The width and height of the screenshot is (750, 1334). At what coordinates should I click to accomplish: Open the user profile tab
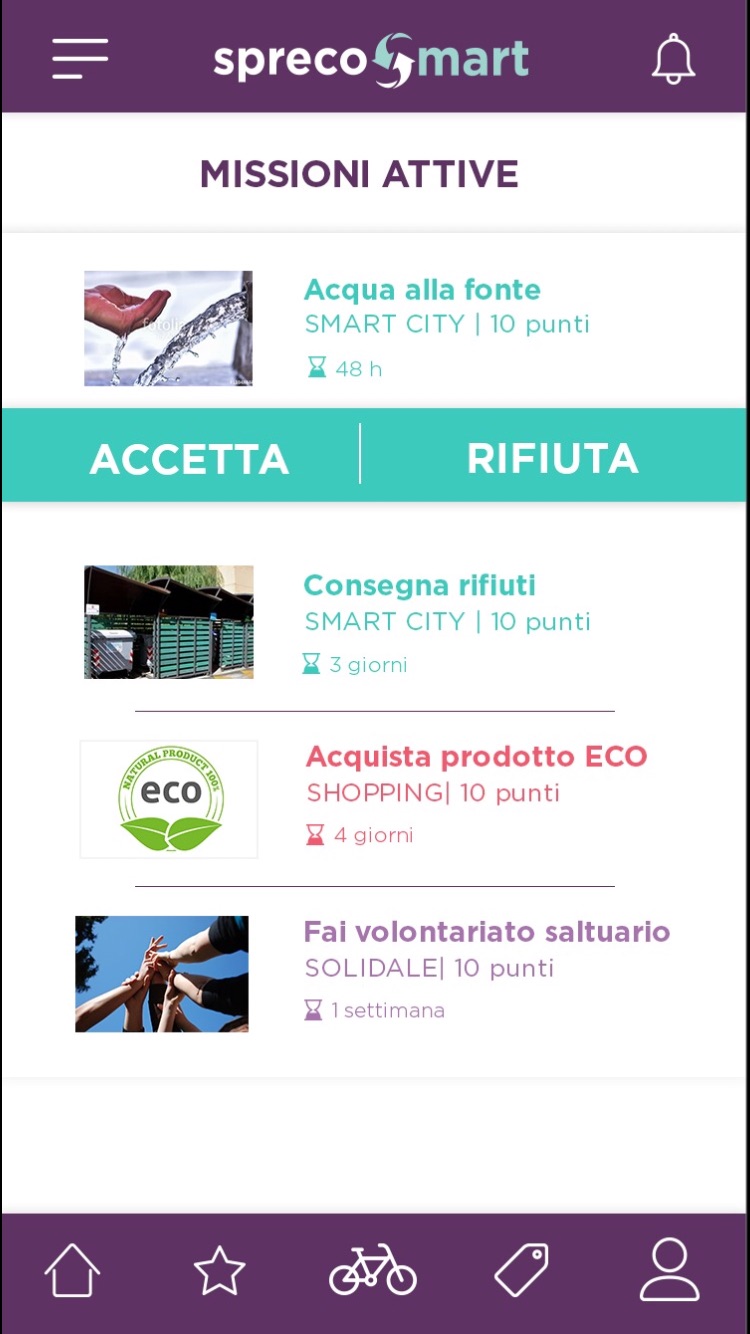[x=669, y=1270]
